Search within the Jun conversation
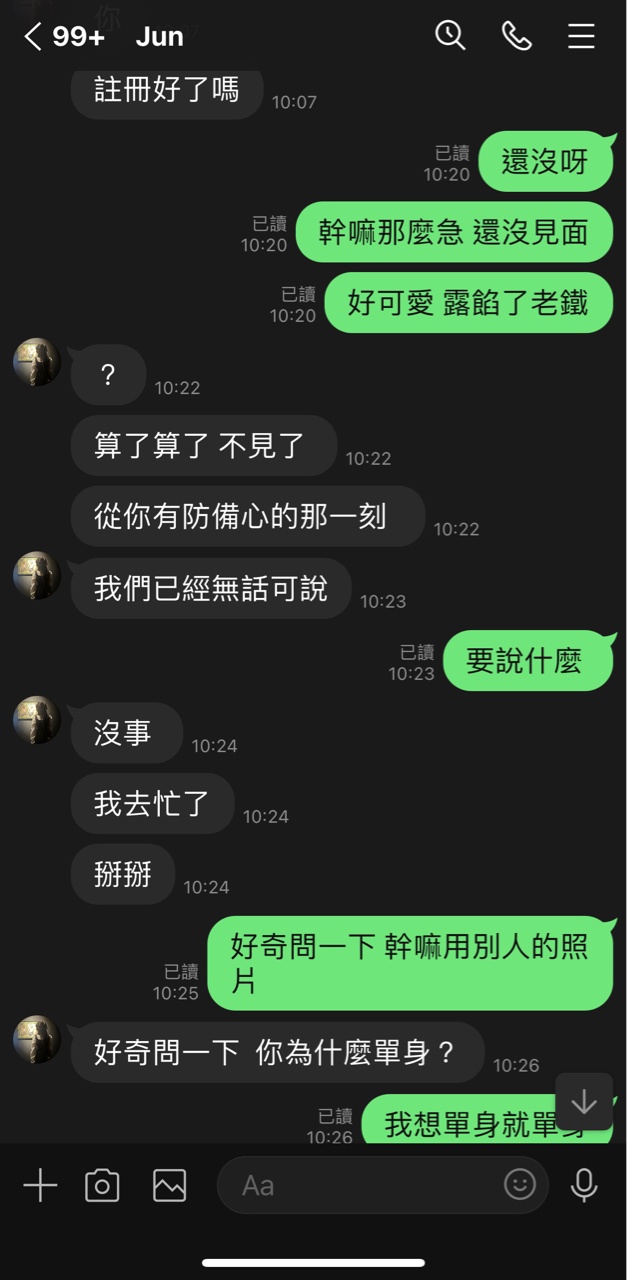The height and width of the screenshot is (1280, 627). [x=450, y=36]
